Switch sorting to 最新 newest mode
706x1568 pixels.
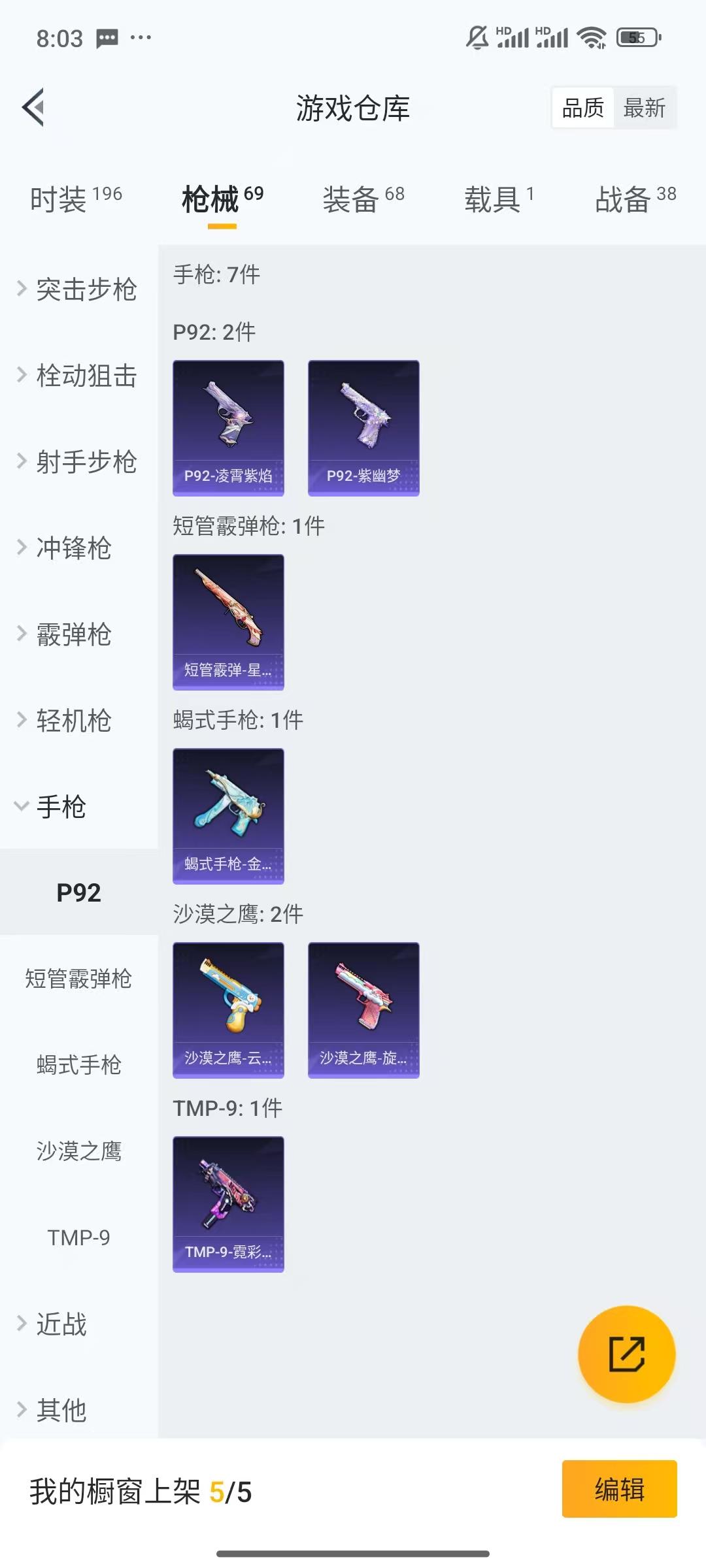[645, 108]
